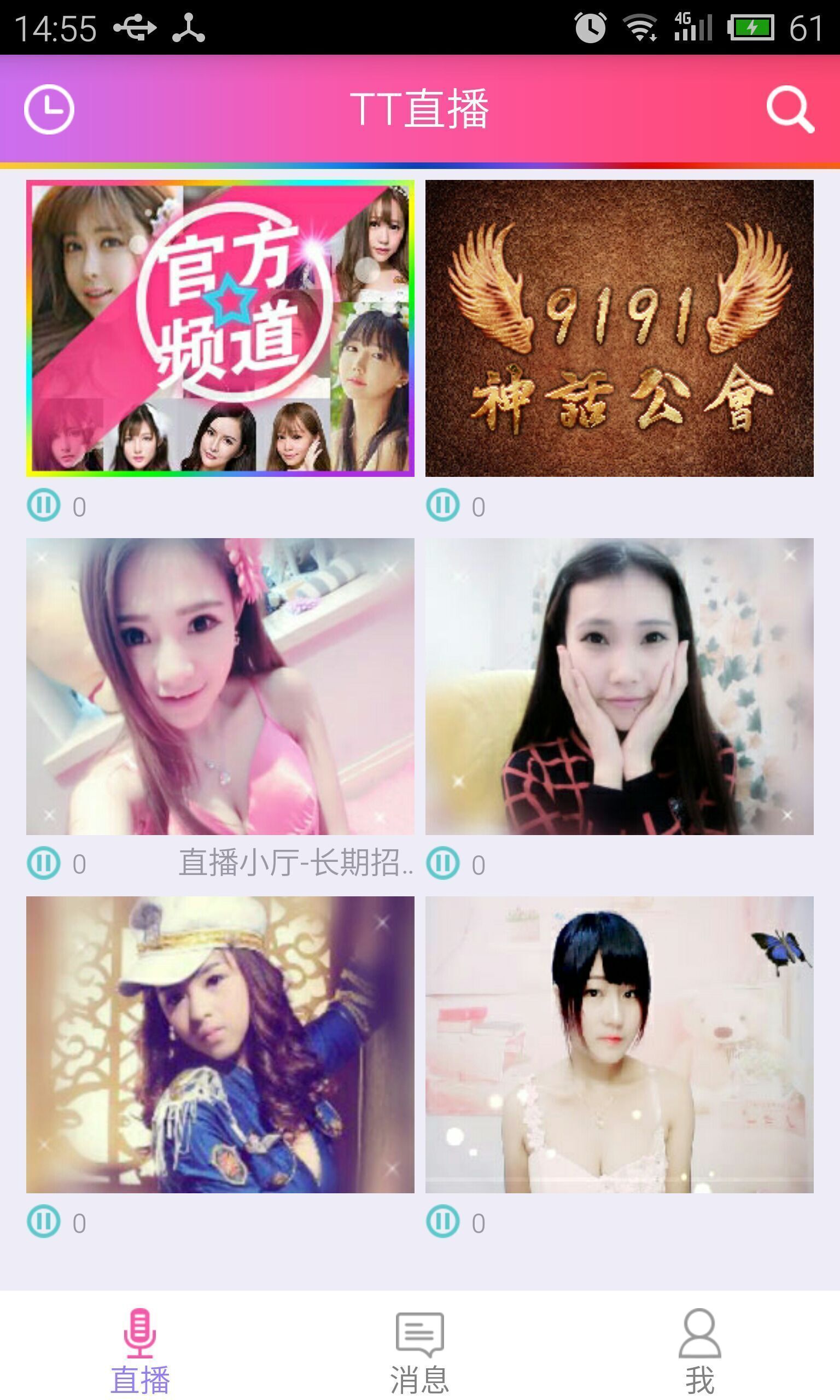Viewport: 840px width, 1400px height.
Task: Open the search magnifier
Action: [x=790, y=109]
